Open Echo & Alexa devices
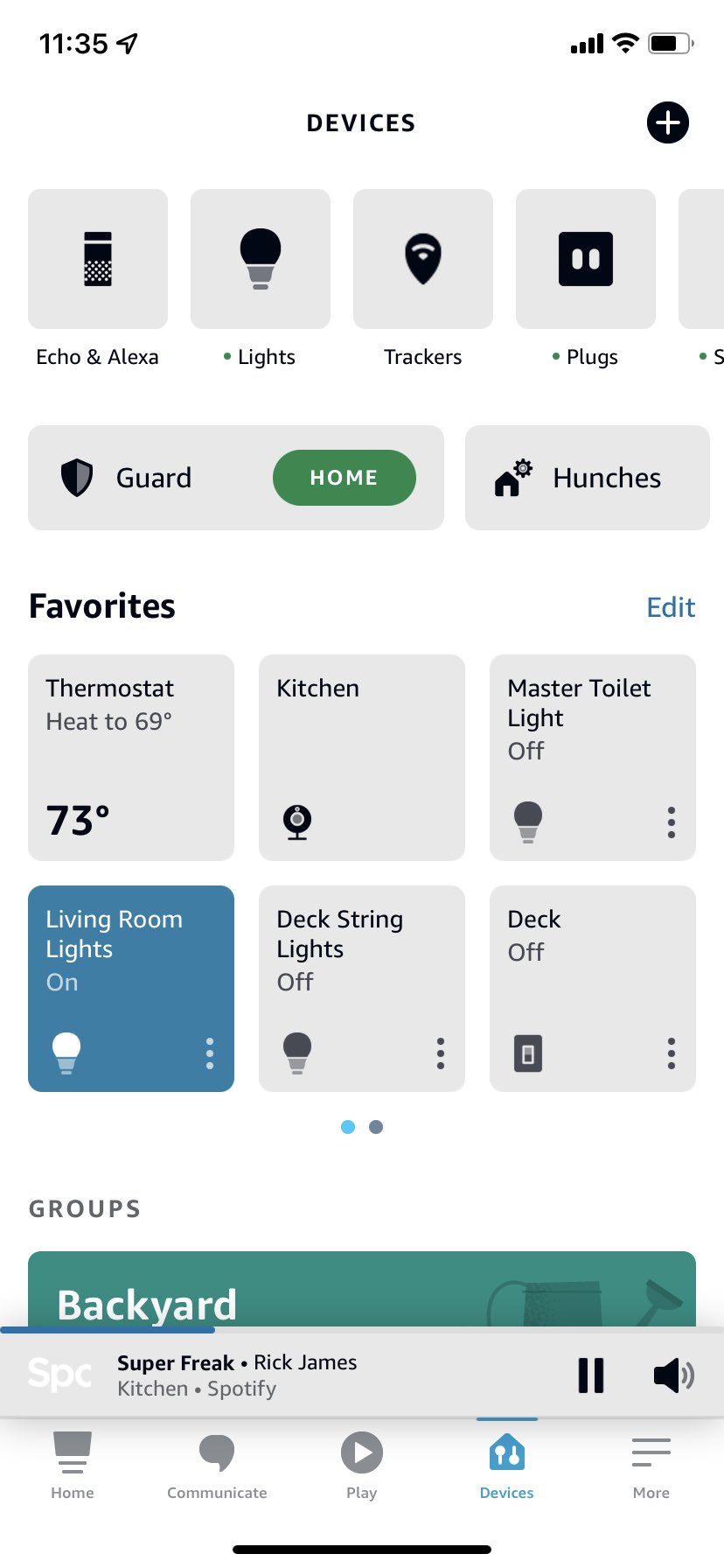 coord(98,259)
